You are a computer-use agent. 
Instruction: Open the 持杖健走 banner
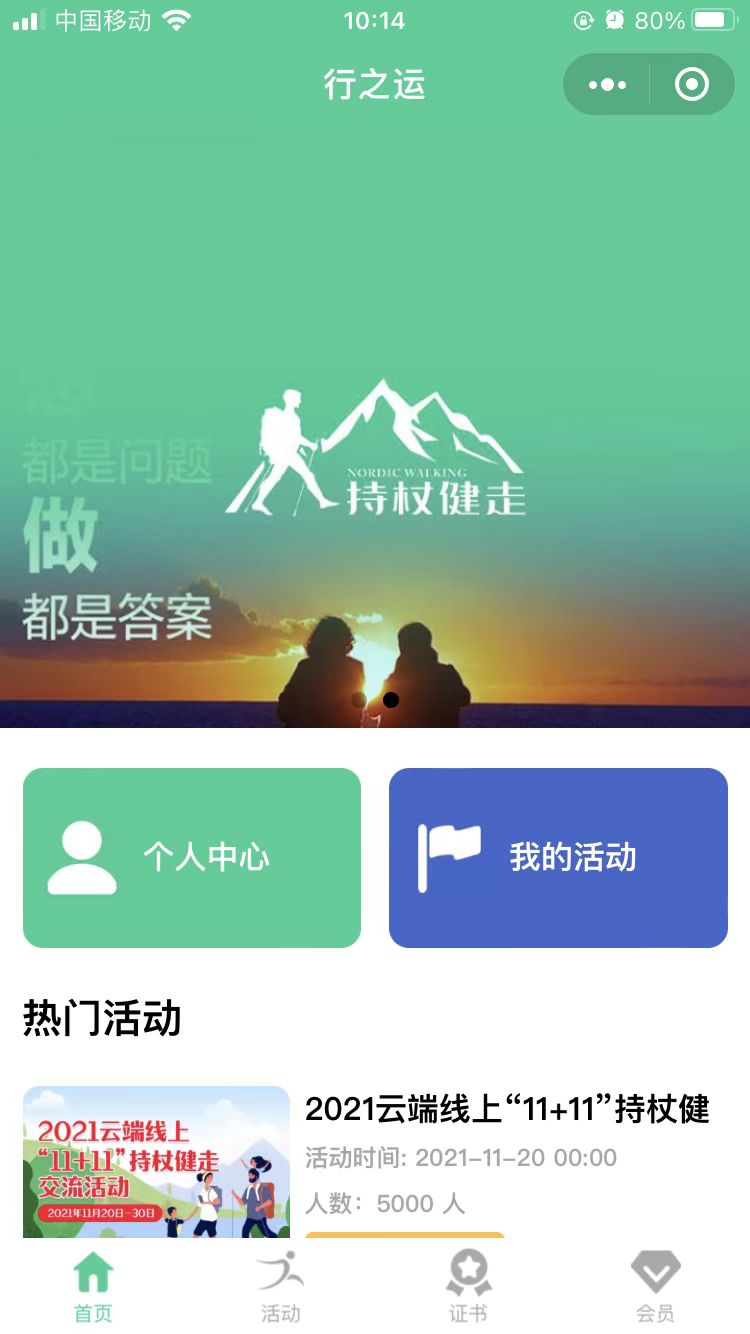[375, 450]
